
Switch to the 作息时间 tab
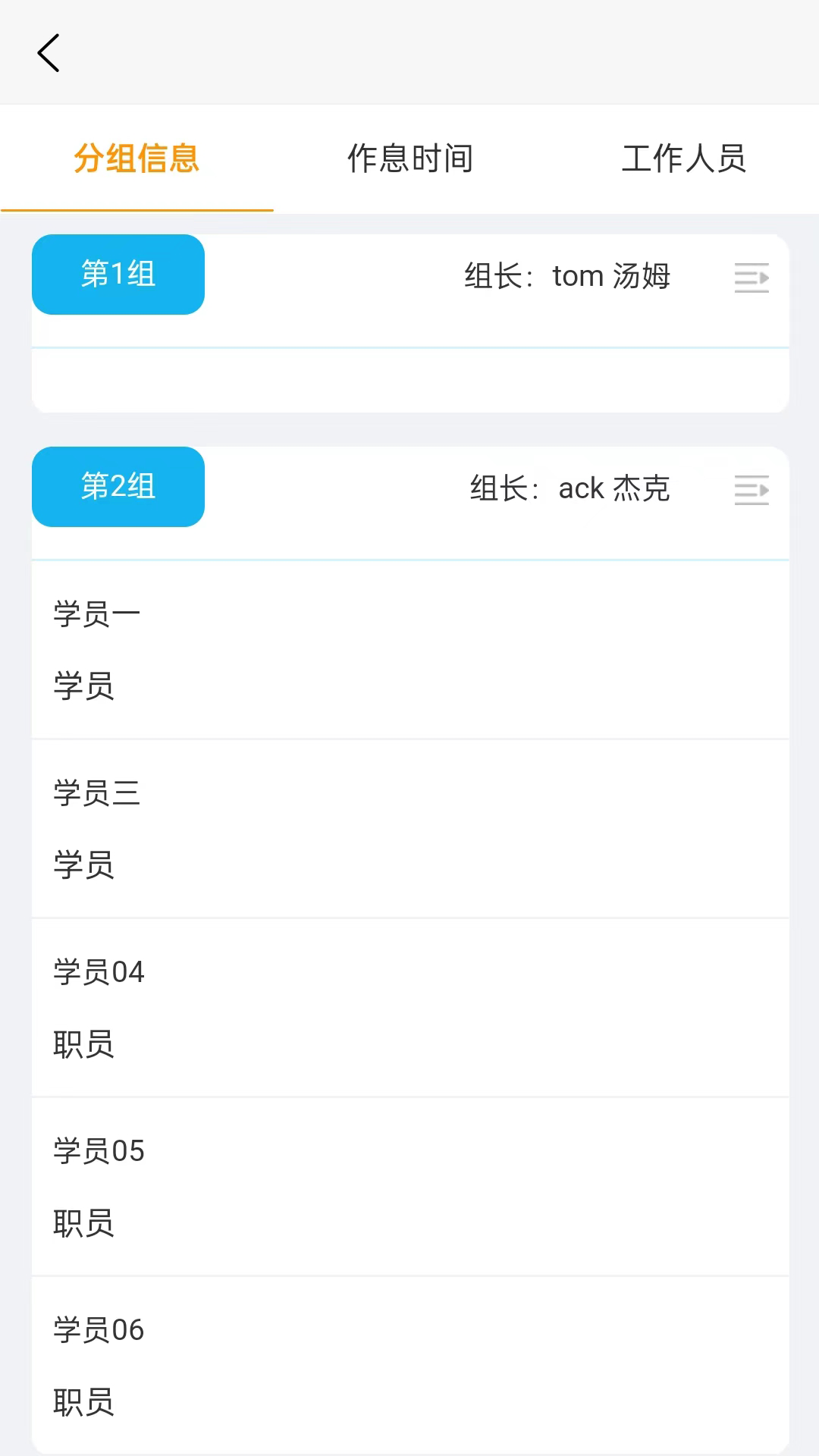click(411, 159)
